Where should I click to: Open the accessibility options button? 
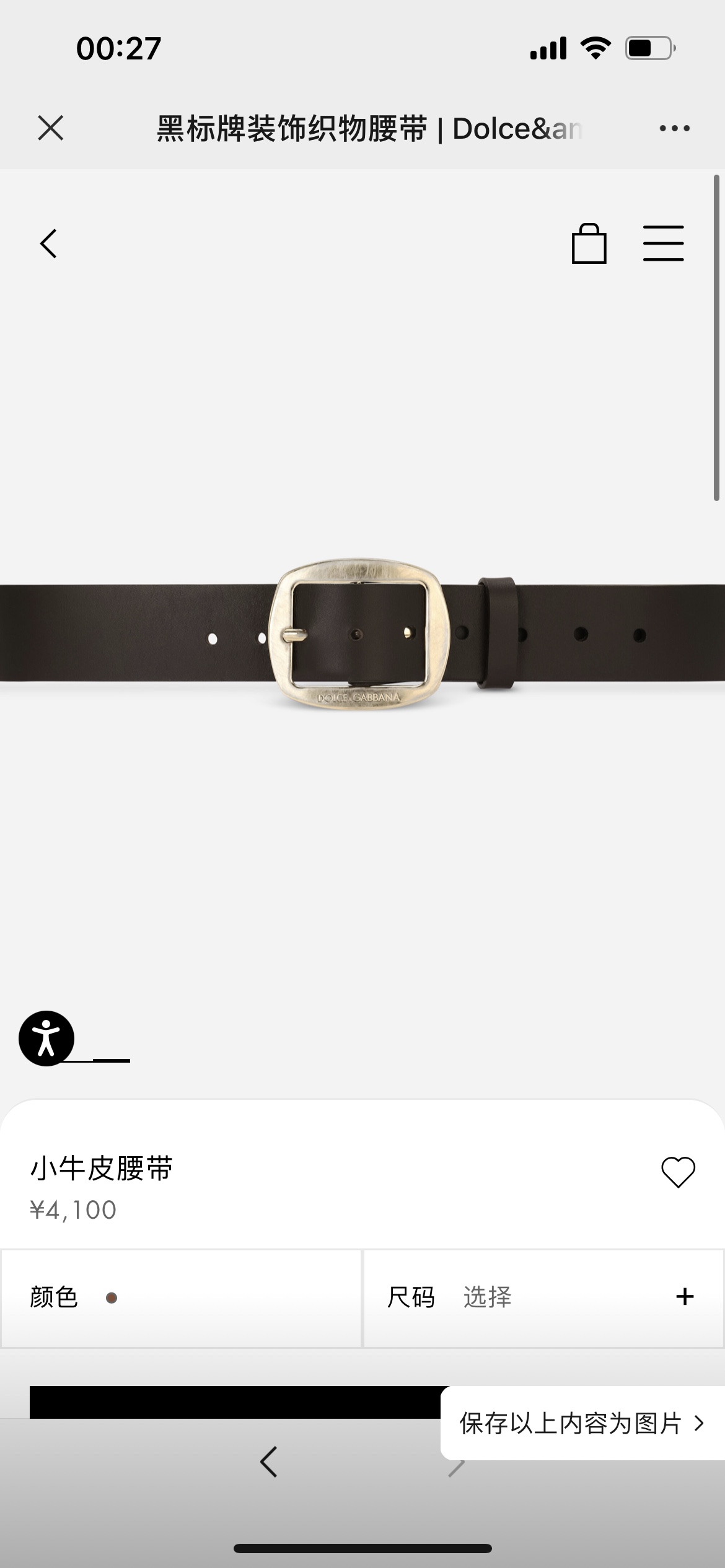click(x=46, y=1039)
